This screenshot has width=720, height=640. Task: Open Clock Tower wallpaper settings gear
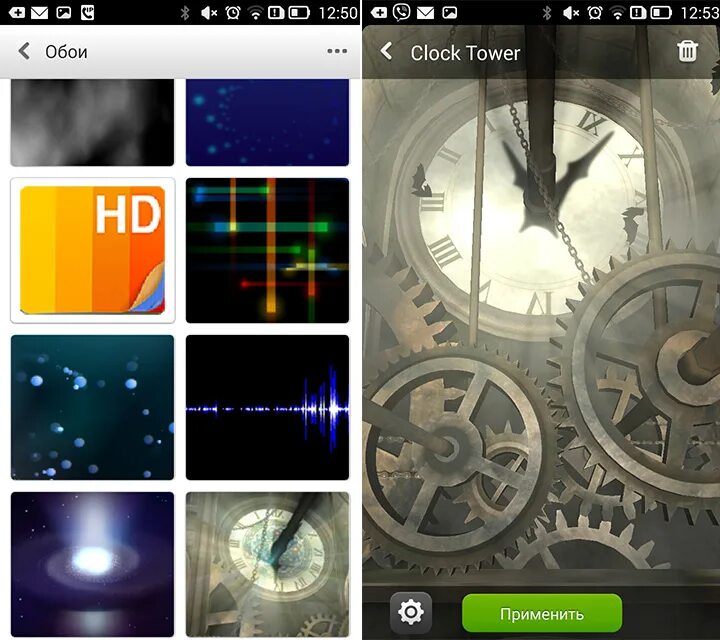(411, 611)
